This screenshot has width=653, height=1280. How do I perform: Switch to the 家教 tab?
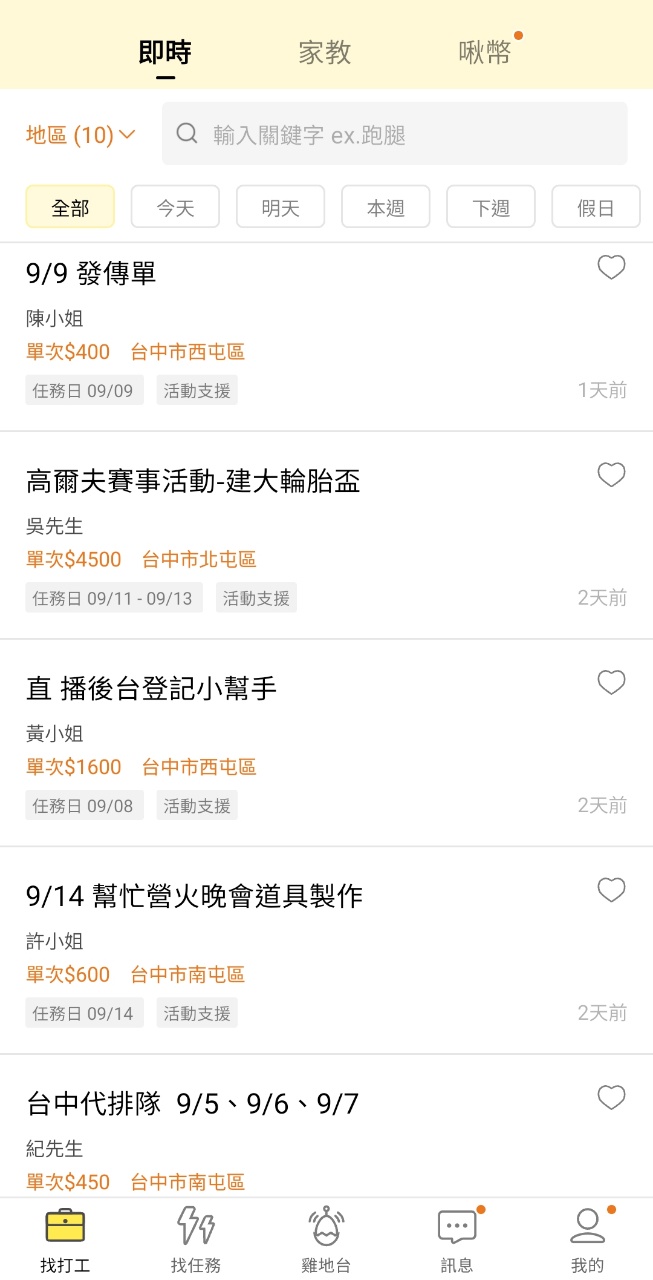(x=325, y=52)
